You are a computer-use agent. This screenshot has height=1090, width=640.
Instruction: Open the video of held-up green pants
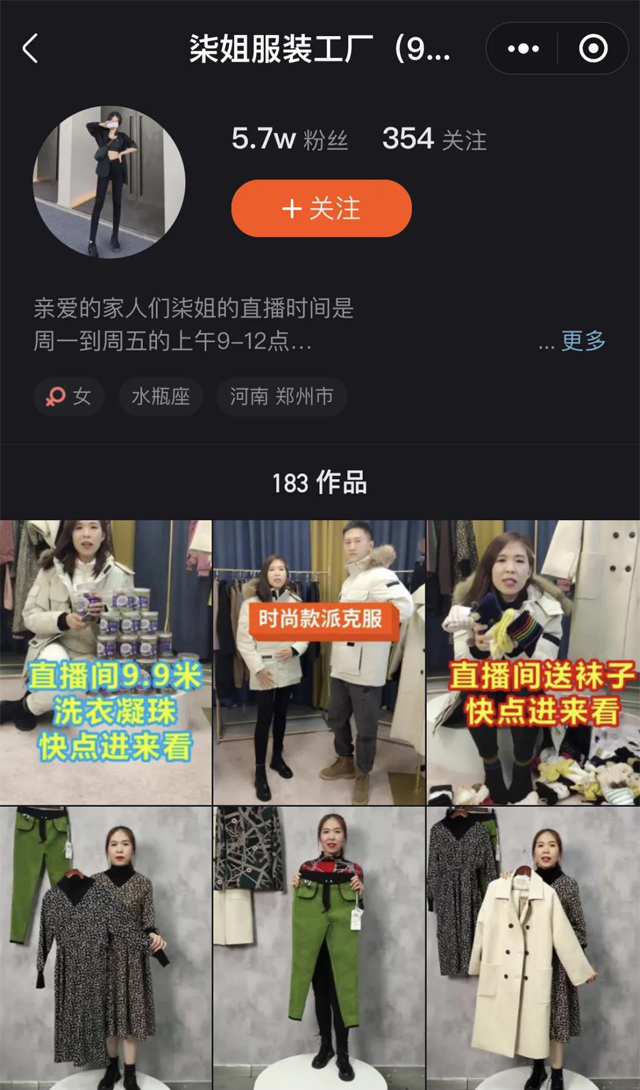click(319, 948)
